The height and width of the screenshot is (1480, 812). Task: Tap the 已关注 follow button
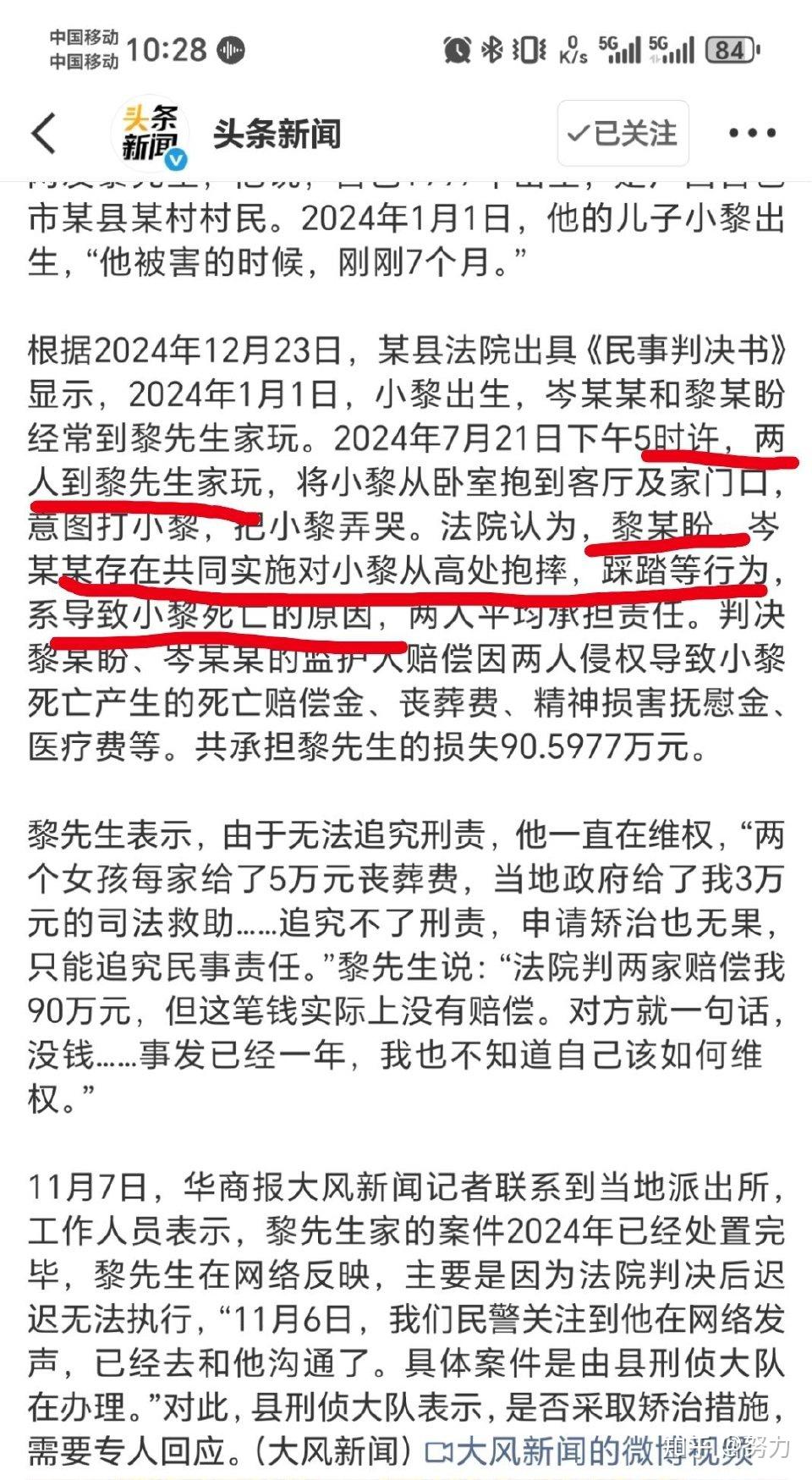click(623, 134)
